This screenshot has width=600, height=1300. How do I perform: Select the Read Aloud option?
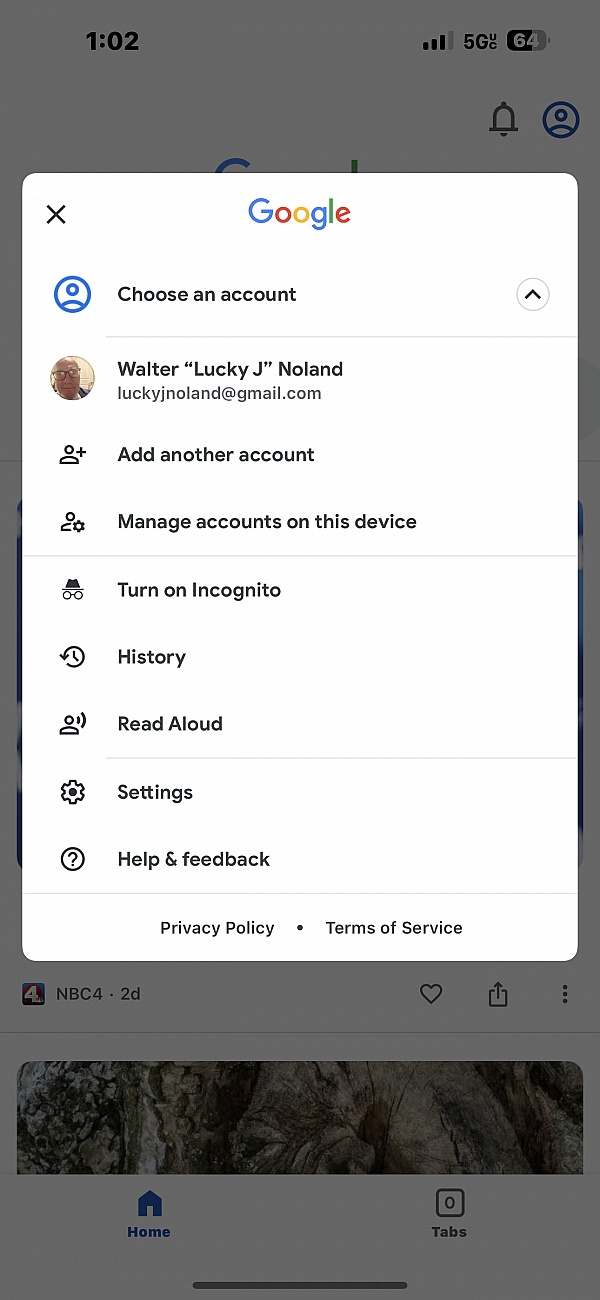300,724
